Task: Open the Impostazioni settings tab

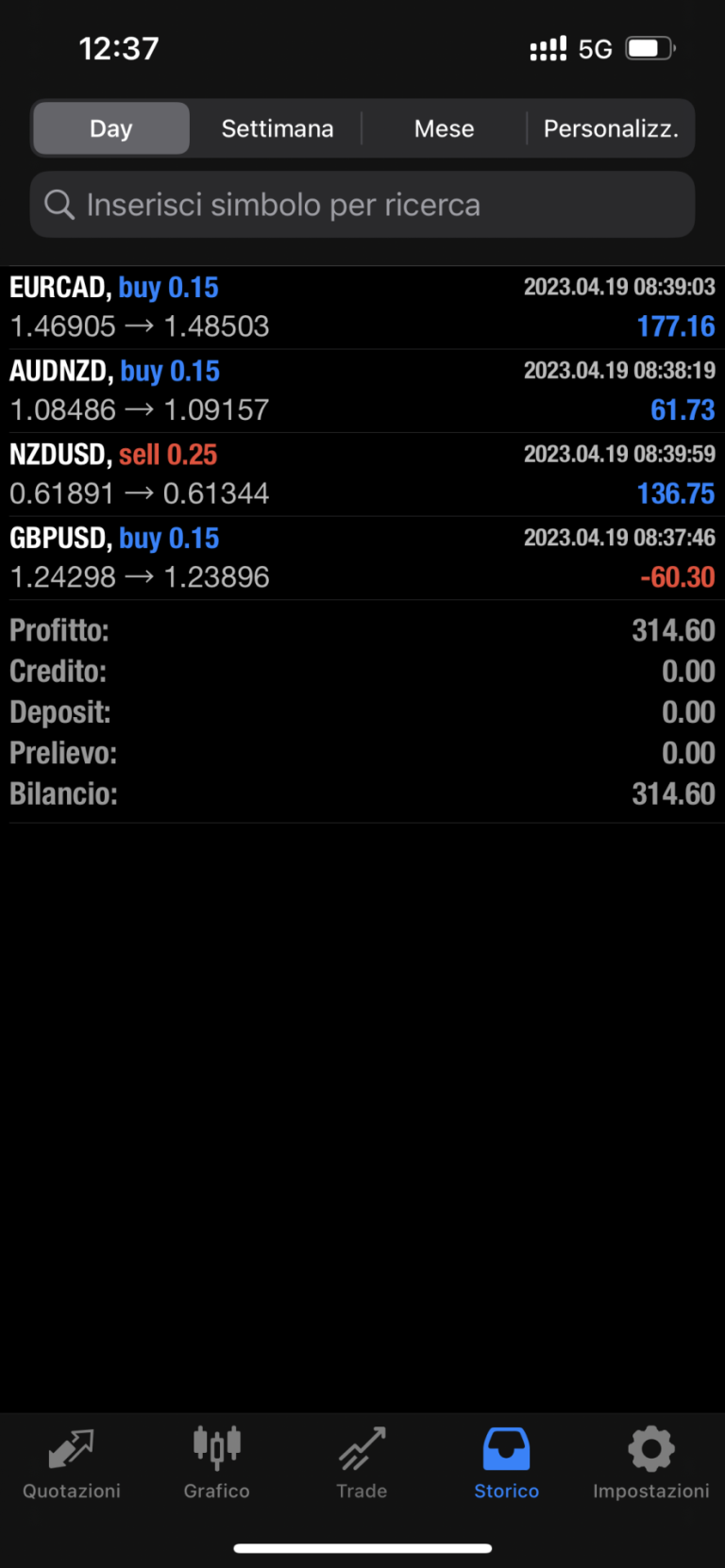Action: click(x=651, y=1464)
